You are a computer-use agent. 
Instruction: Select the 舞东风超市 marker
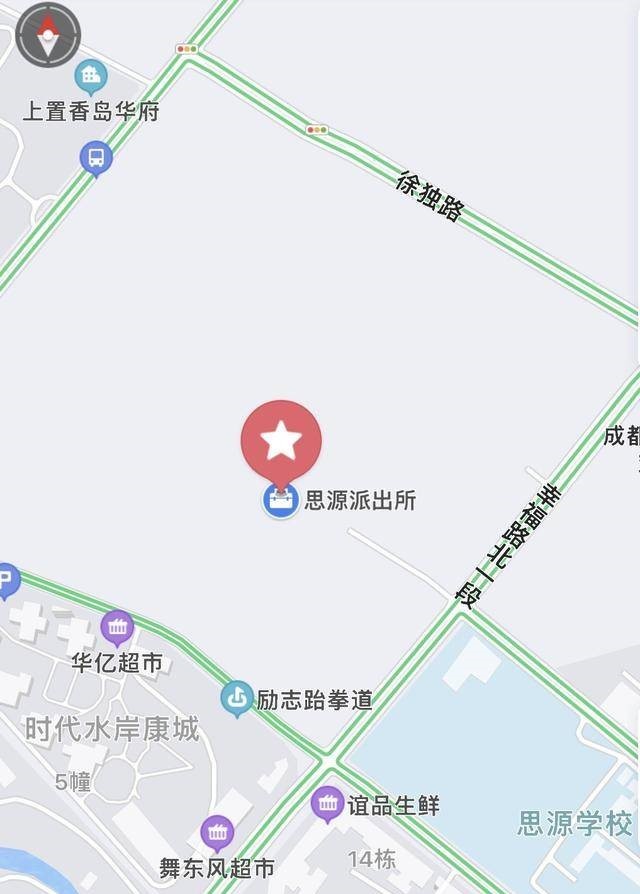click(x=217, y=832)
